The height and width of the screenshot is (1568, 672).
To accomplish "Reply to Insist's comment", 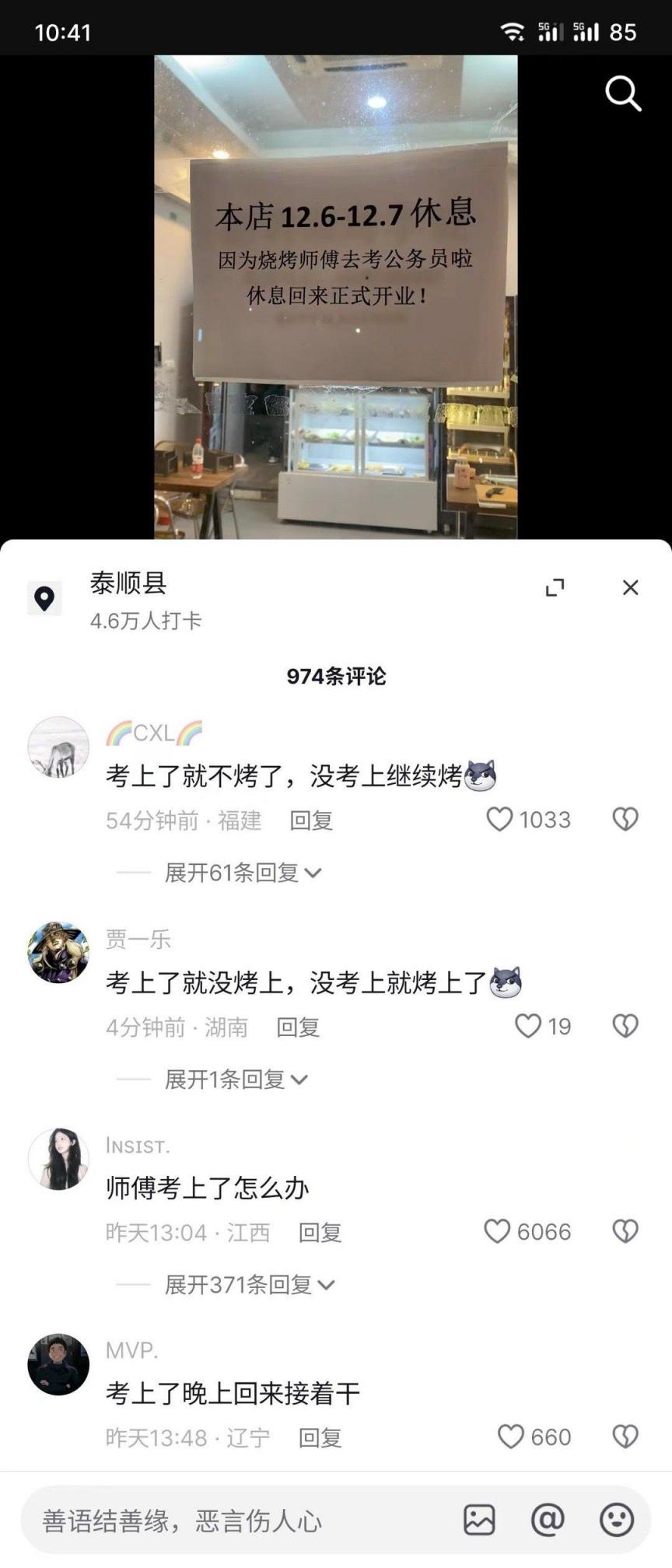I will point(320,1232).
